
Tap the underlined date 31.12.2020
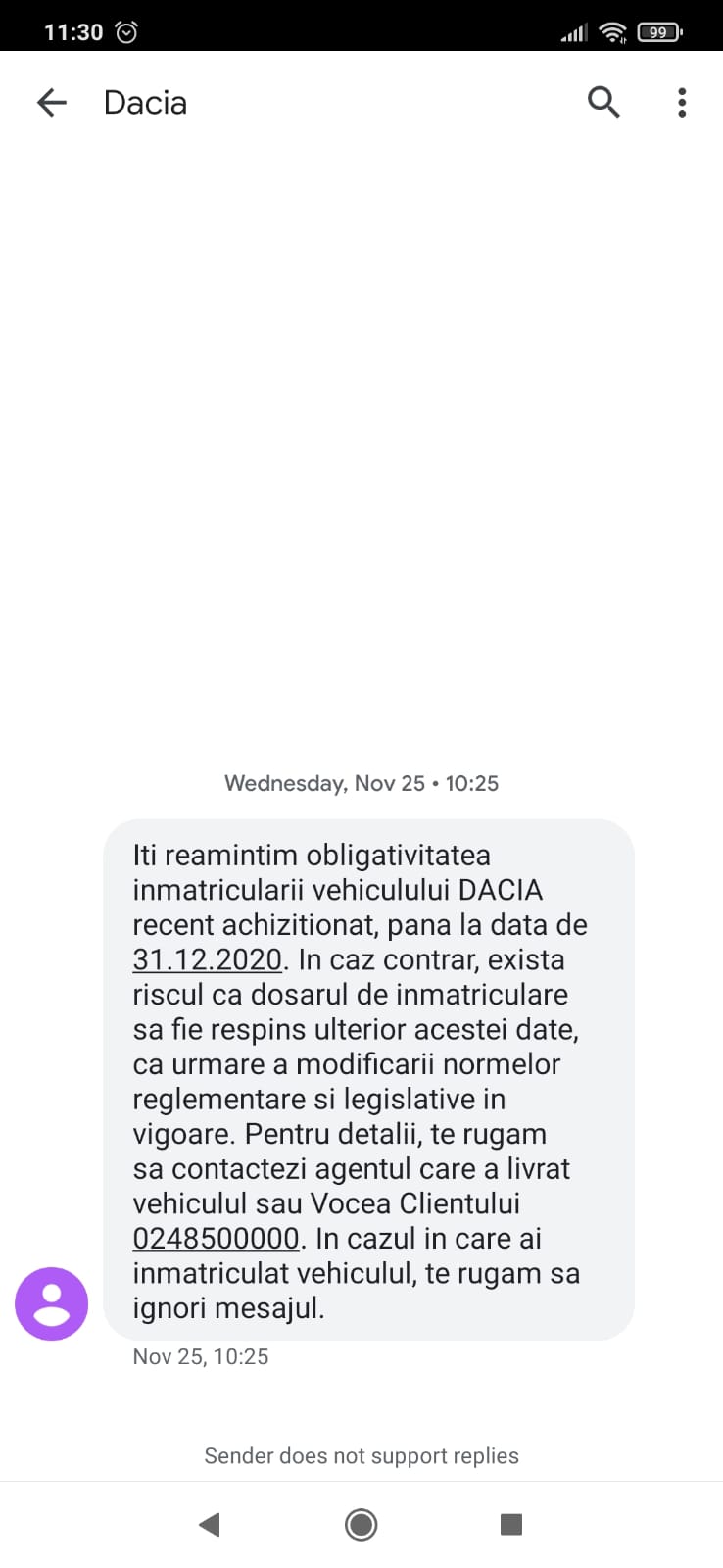(x=208, y=959)
